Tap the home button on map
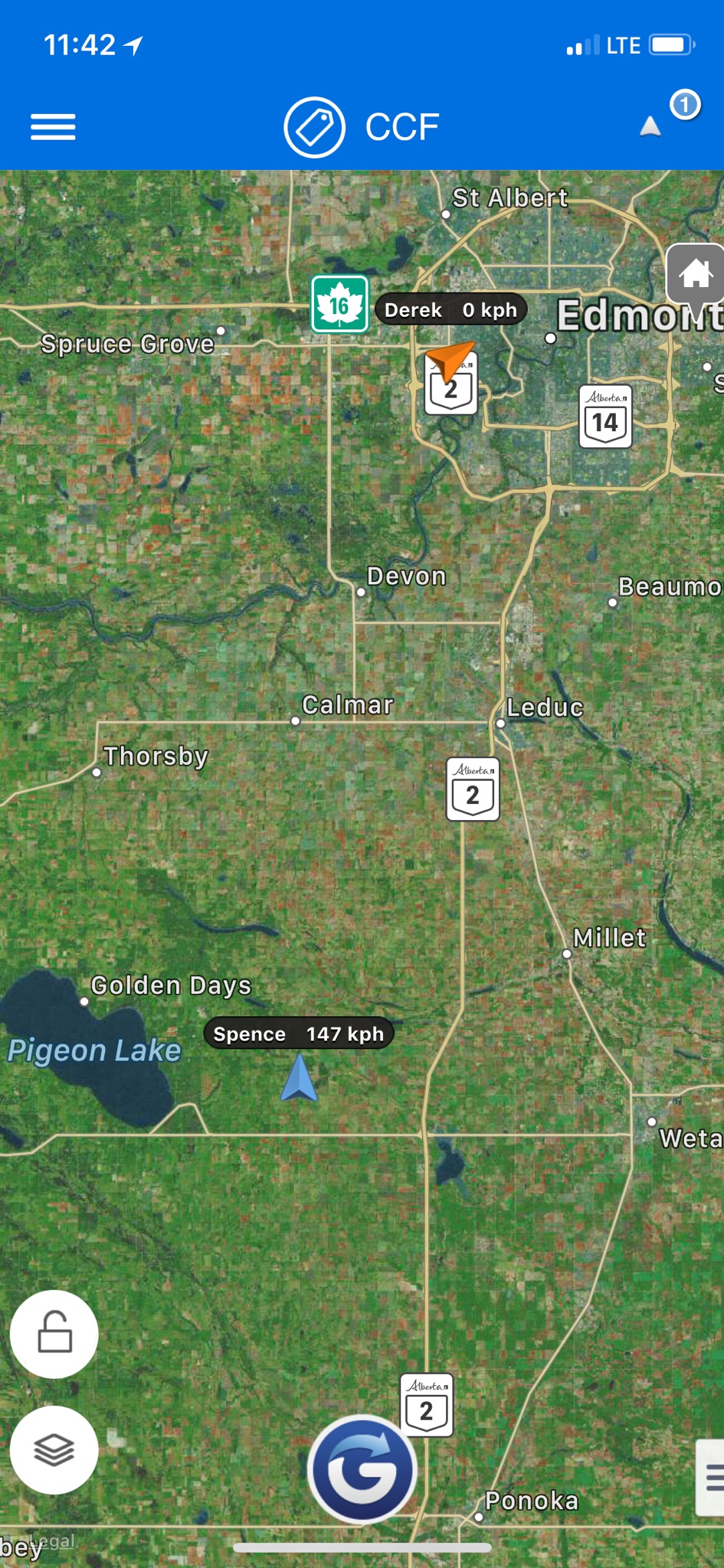The width and height of the screenshot is (724, 1568). pyautogui.click(x=695, y=273)
